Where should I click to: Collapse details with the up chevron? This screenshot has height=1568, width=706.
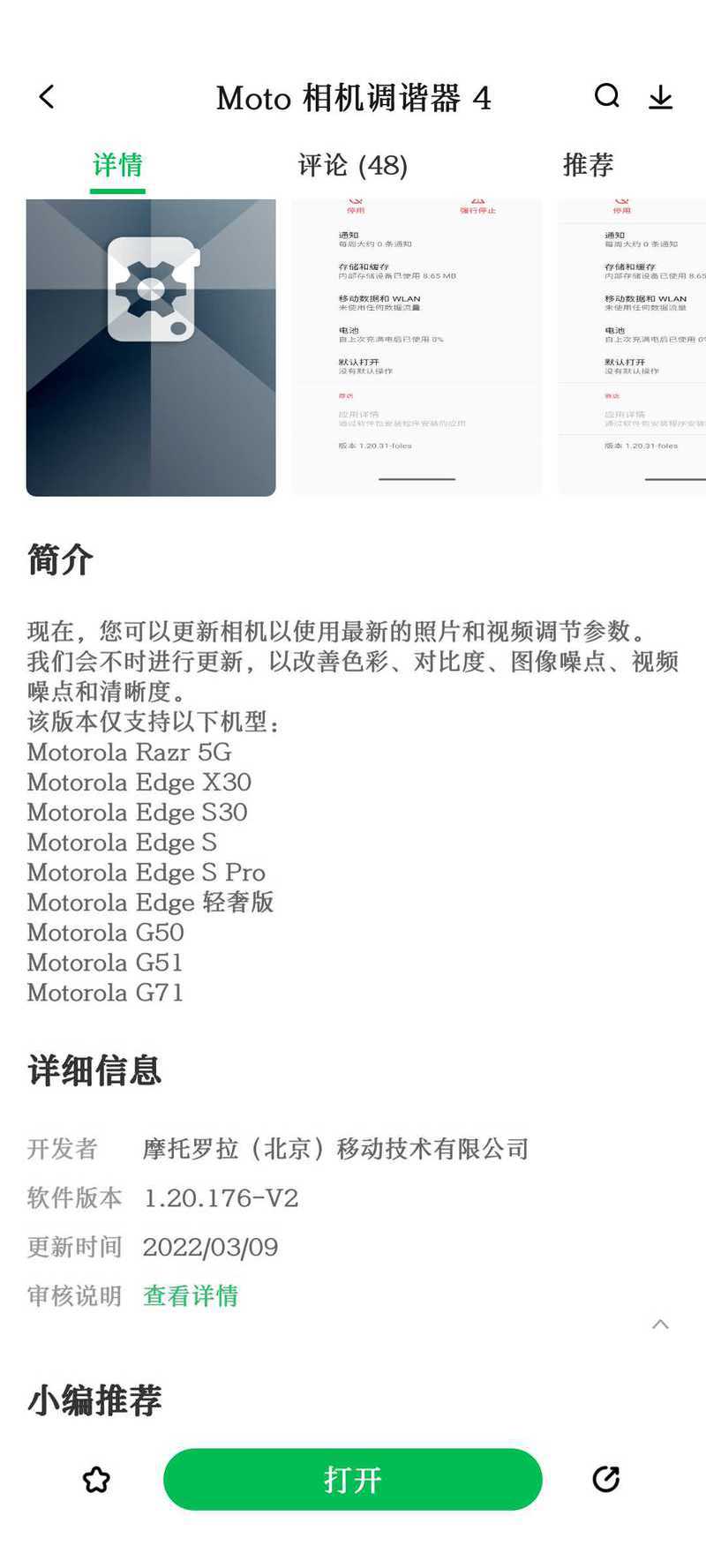click(660, 1324)
